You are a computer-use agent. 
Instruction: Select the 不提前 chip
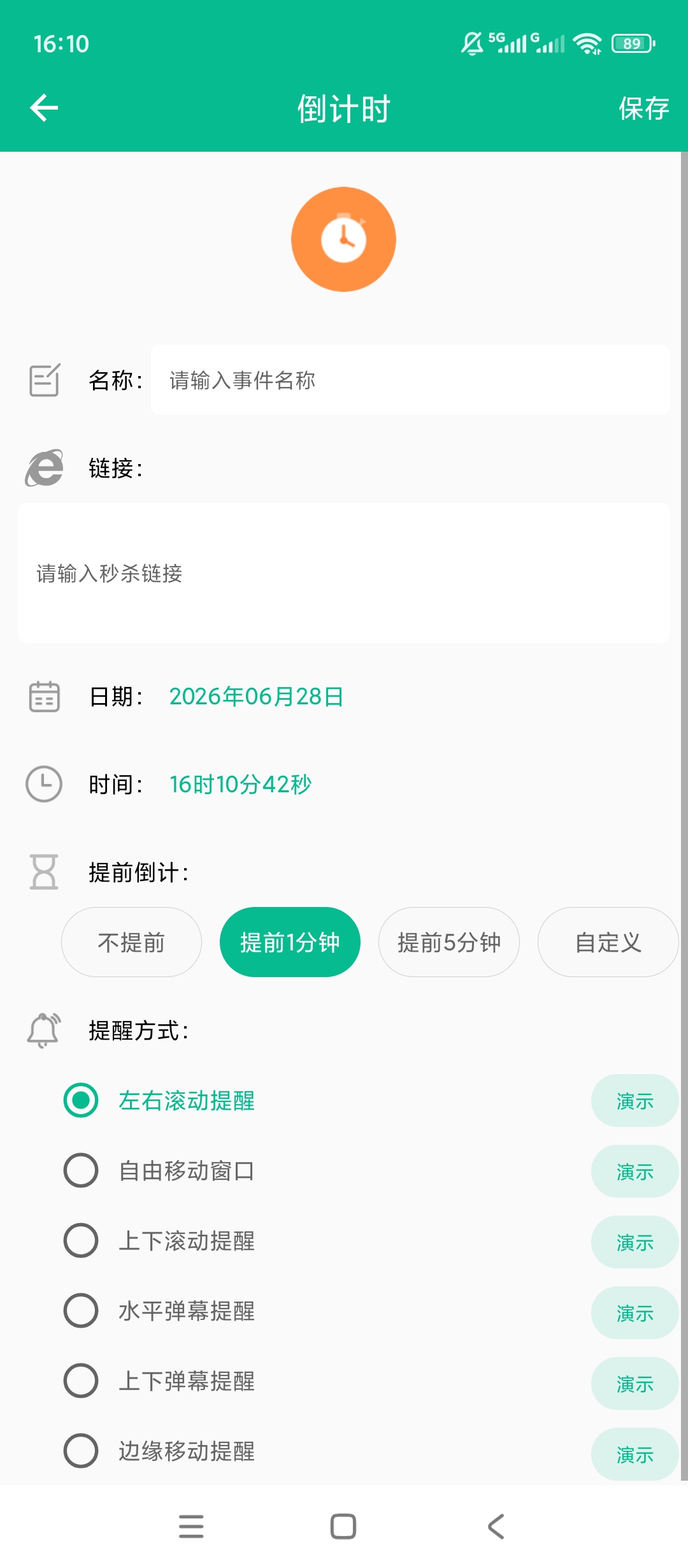point(131,942)
